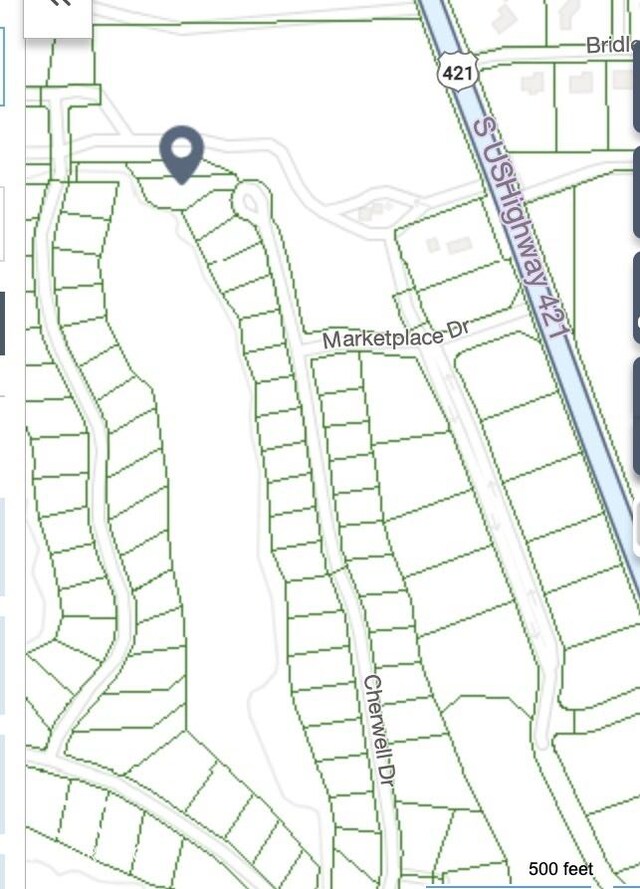Select the location pin marker on the map
Image resolution: width=640 pixels, height=889 pixels.
point(182,153)
